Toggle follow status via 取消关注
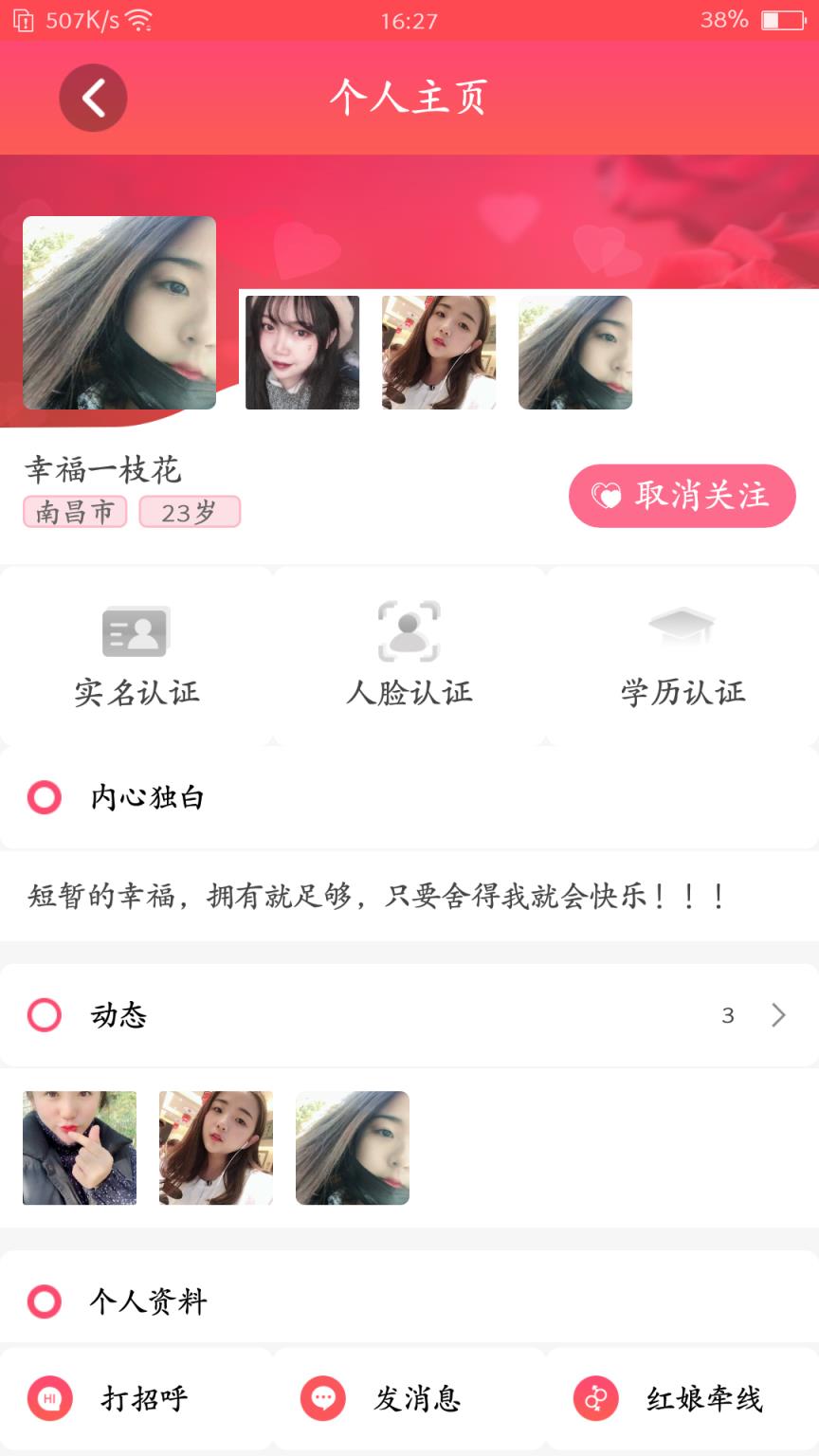Screen dimensions: 819x1456 [682, 495]
